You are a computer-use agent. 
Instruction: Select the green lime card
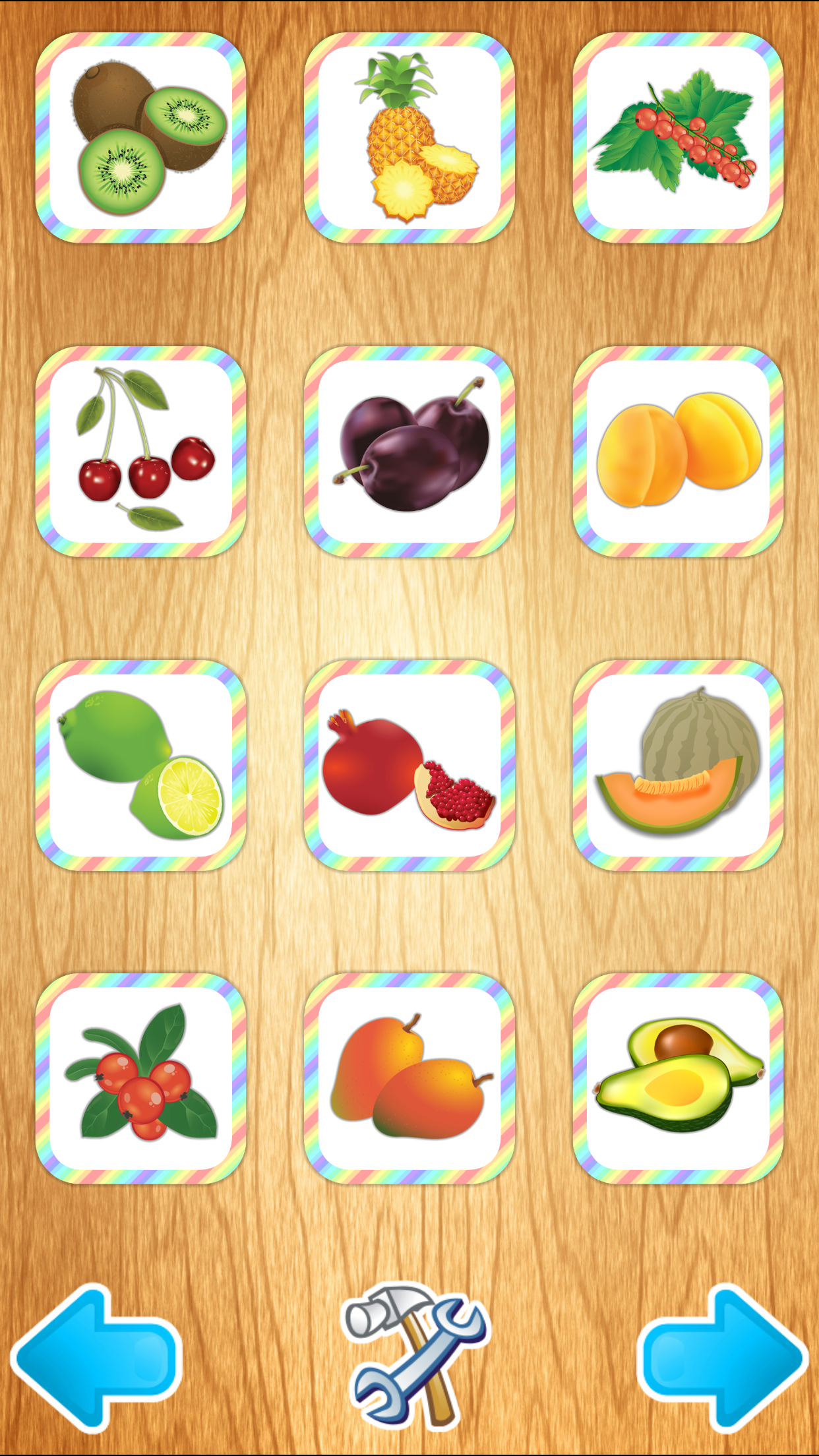point(140,765)
